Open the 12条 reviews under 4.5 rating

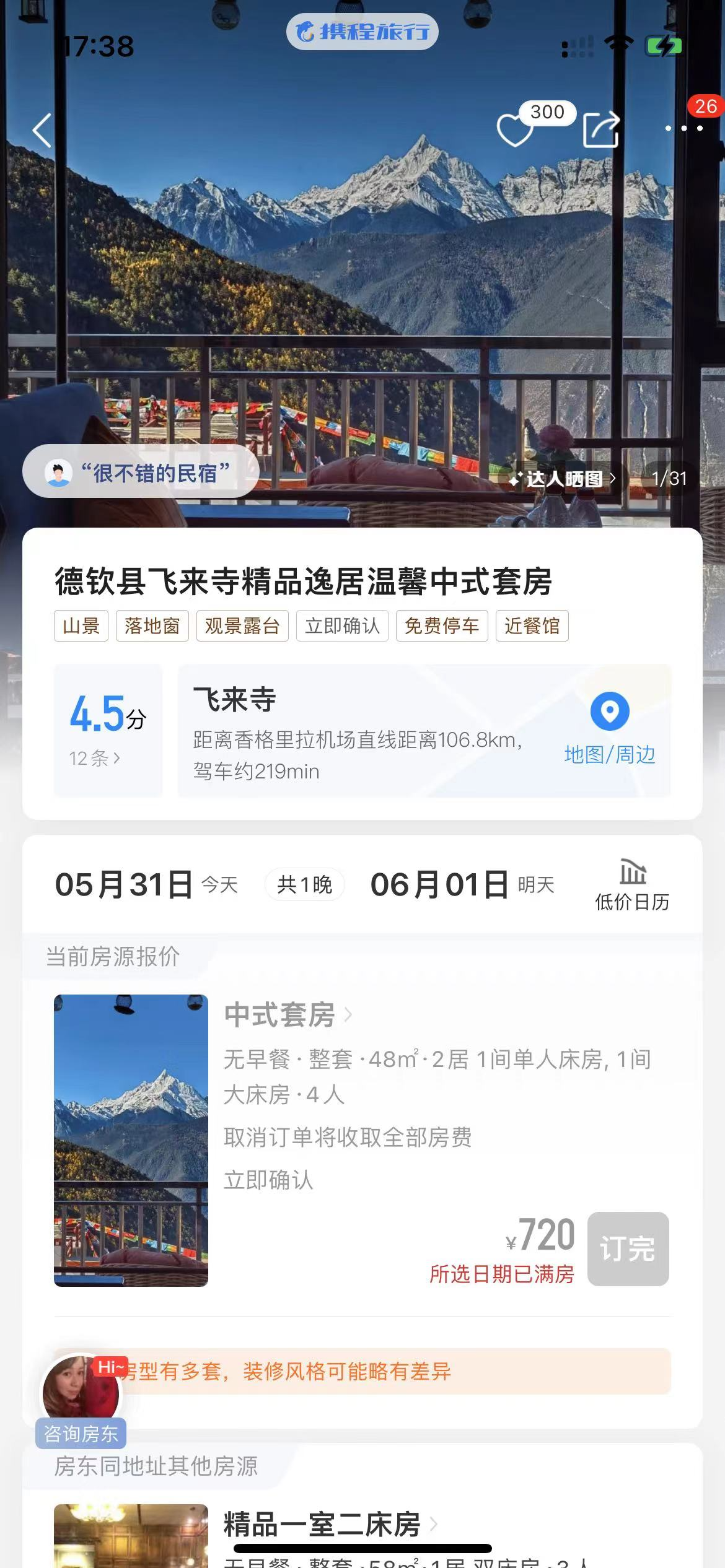[x=95, y=758]
